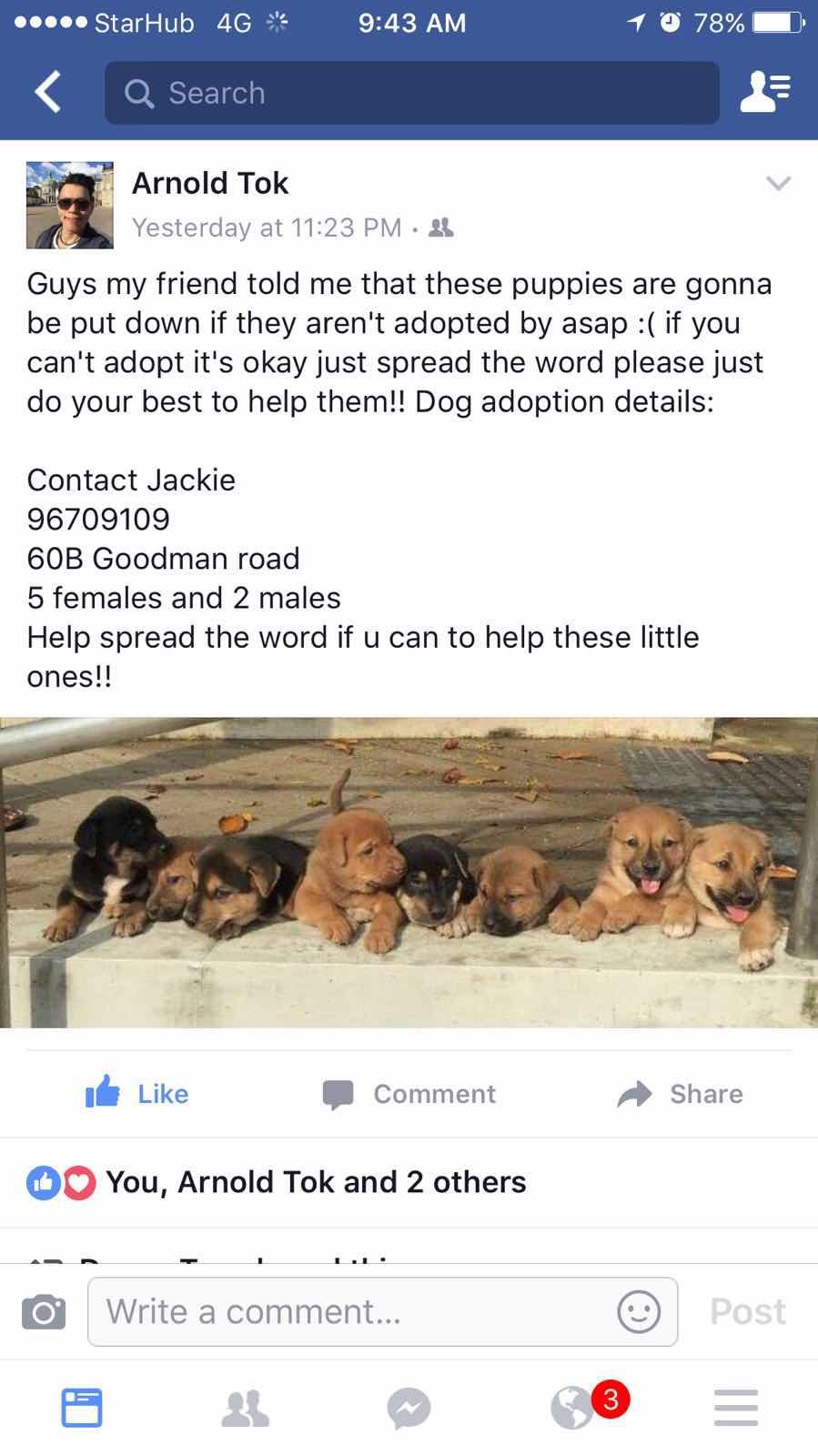The image size is (818, 1456).
Task: Open the Search field
Action: pos(411,93)
